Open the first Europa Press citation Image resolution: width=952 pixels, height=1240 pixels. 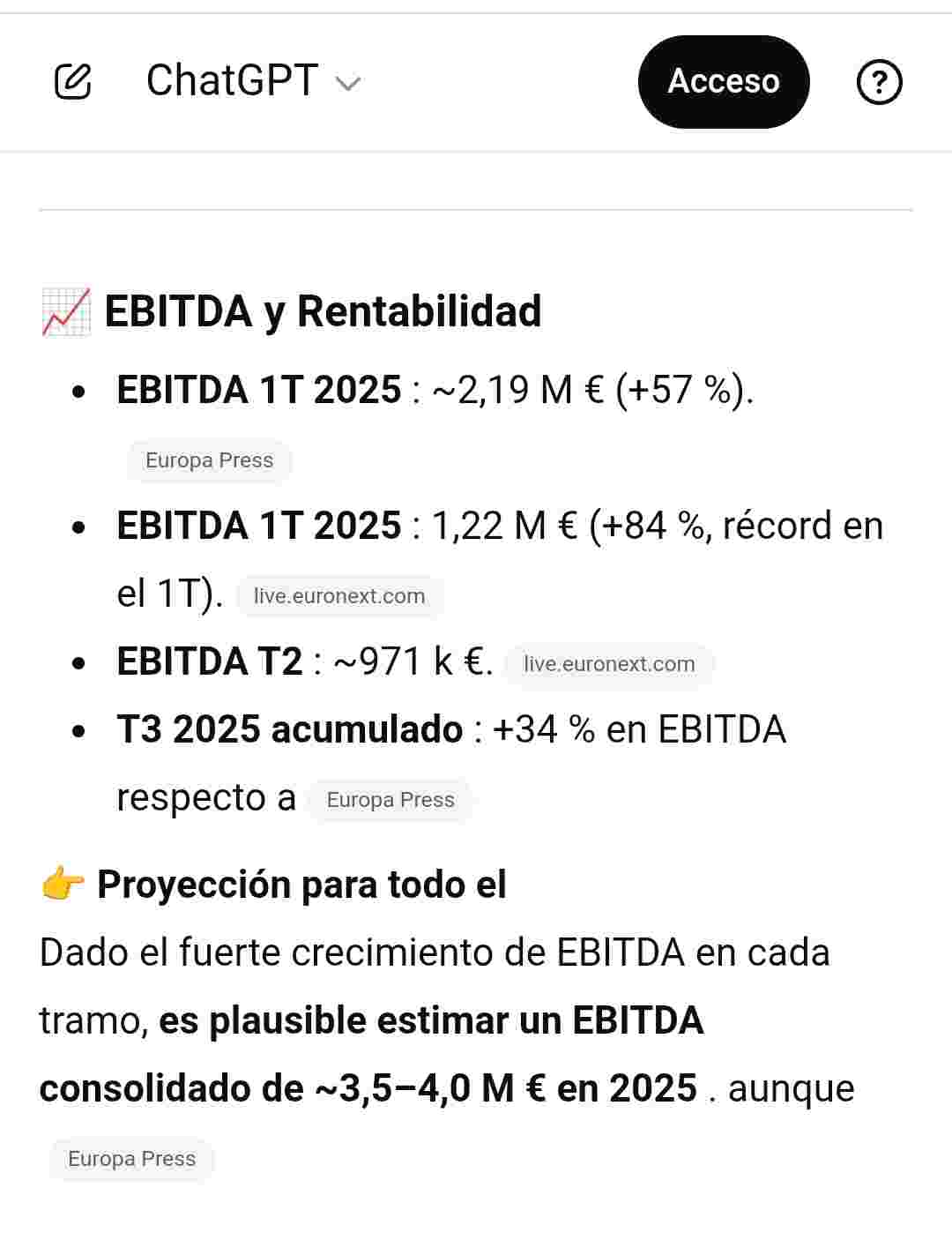[208, 459]
